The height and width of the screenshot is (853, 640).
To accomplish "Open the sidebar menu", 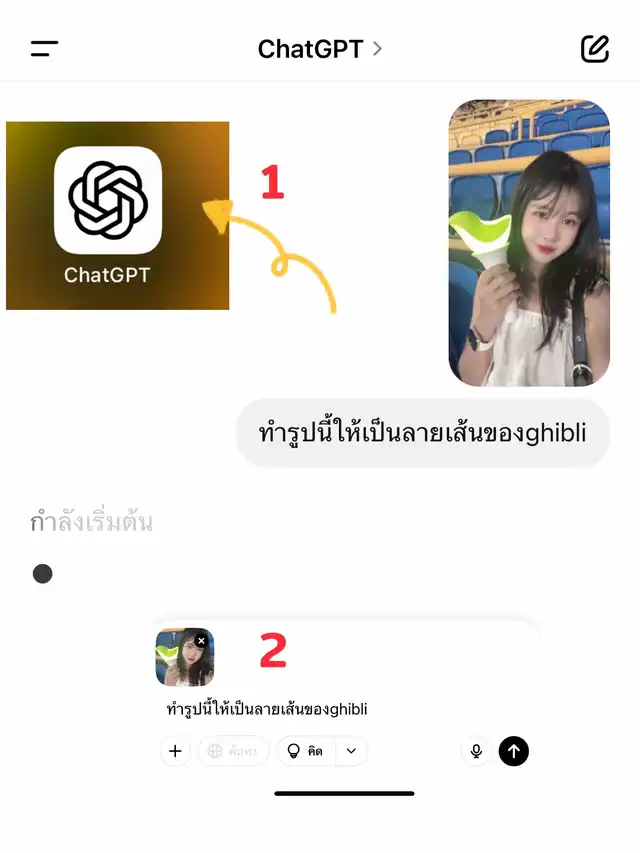I will 44,49.
